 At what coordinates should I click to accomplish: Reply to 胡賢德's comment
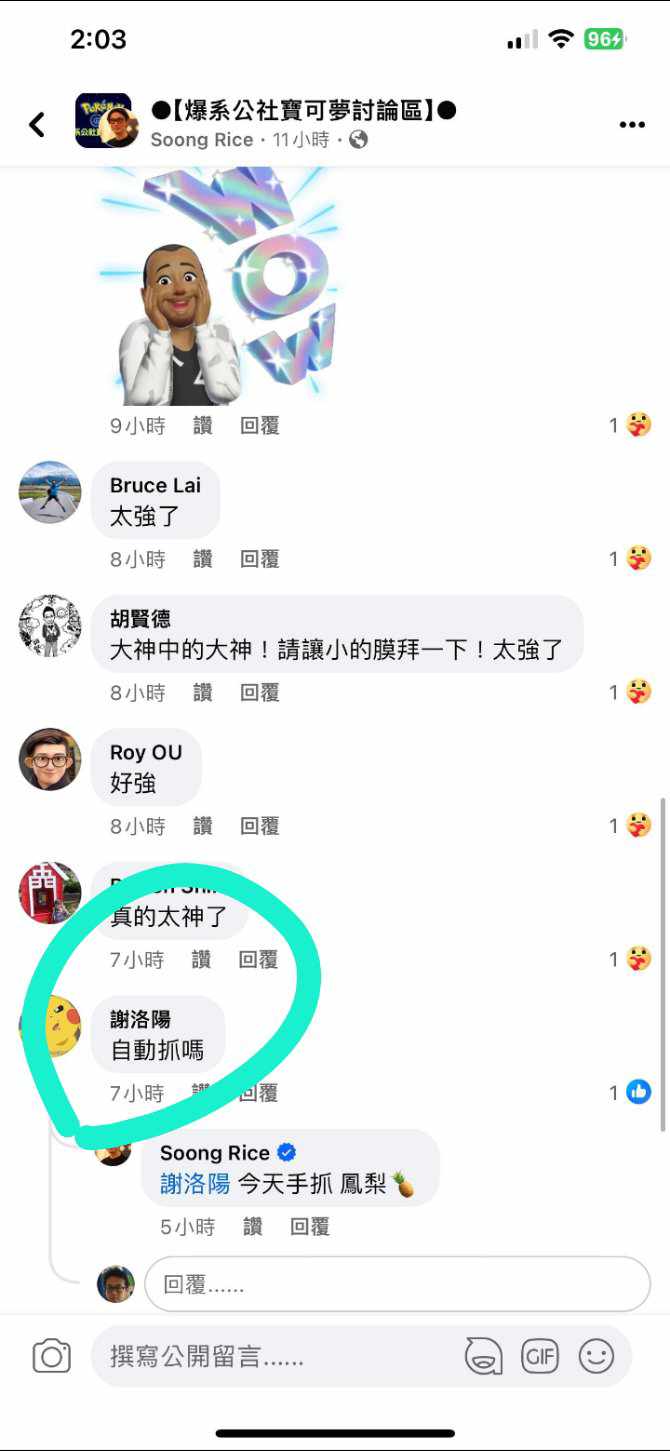pos(259,692)
